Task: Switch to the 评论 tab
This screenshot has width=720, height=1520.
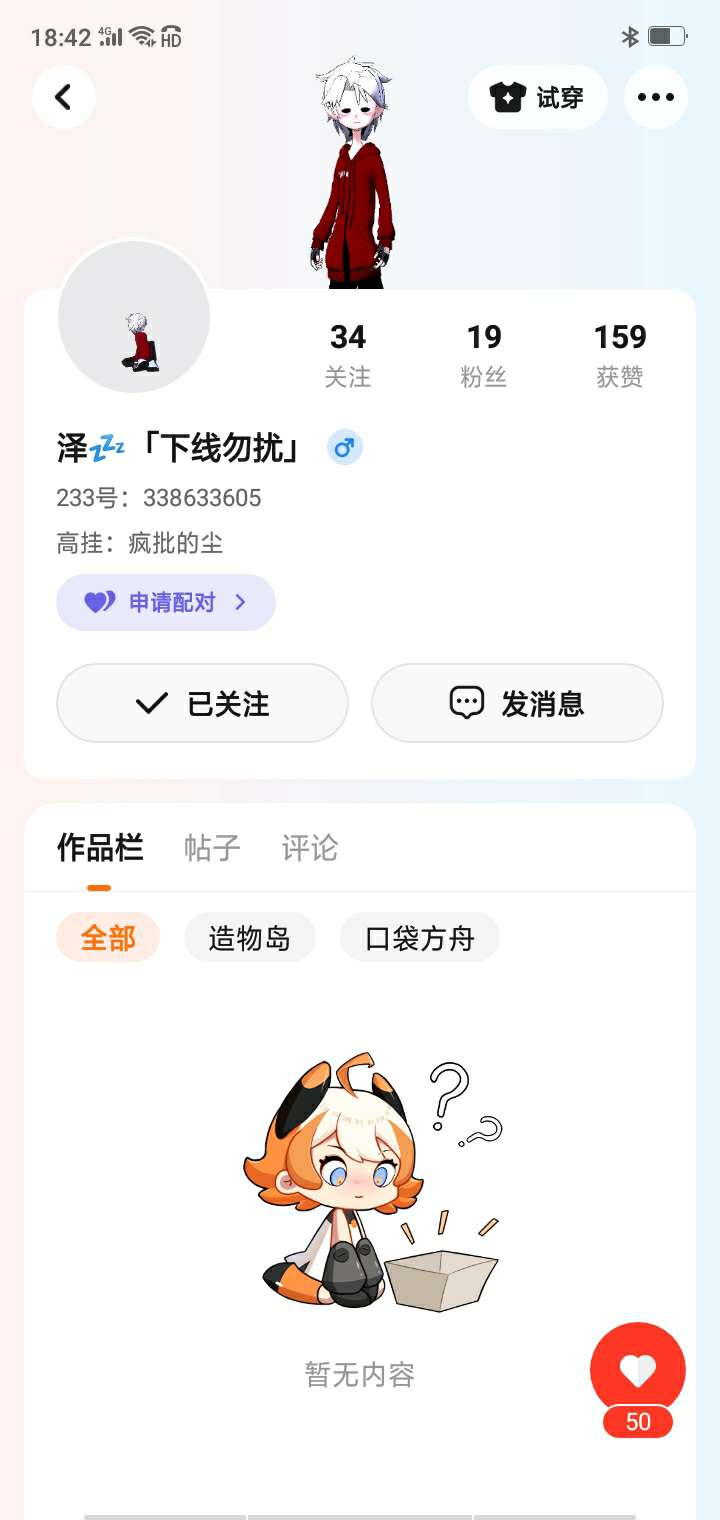Action: (310, 848)
